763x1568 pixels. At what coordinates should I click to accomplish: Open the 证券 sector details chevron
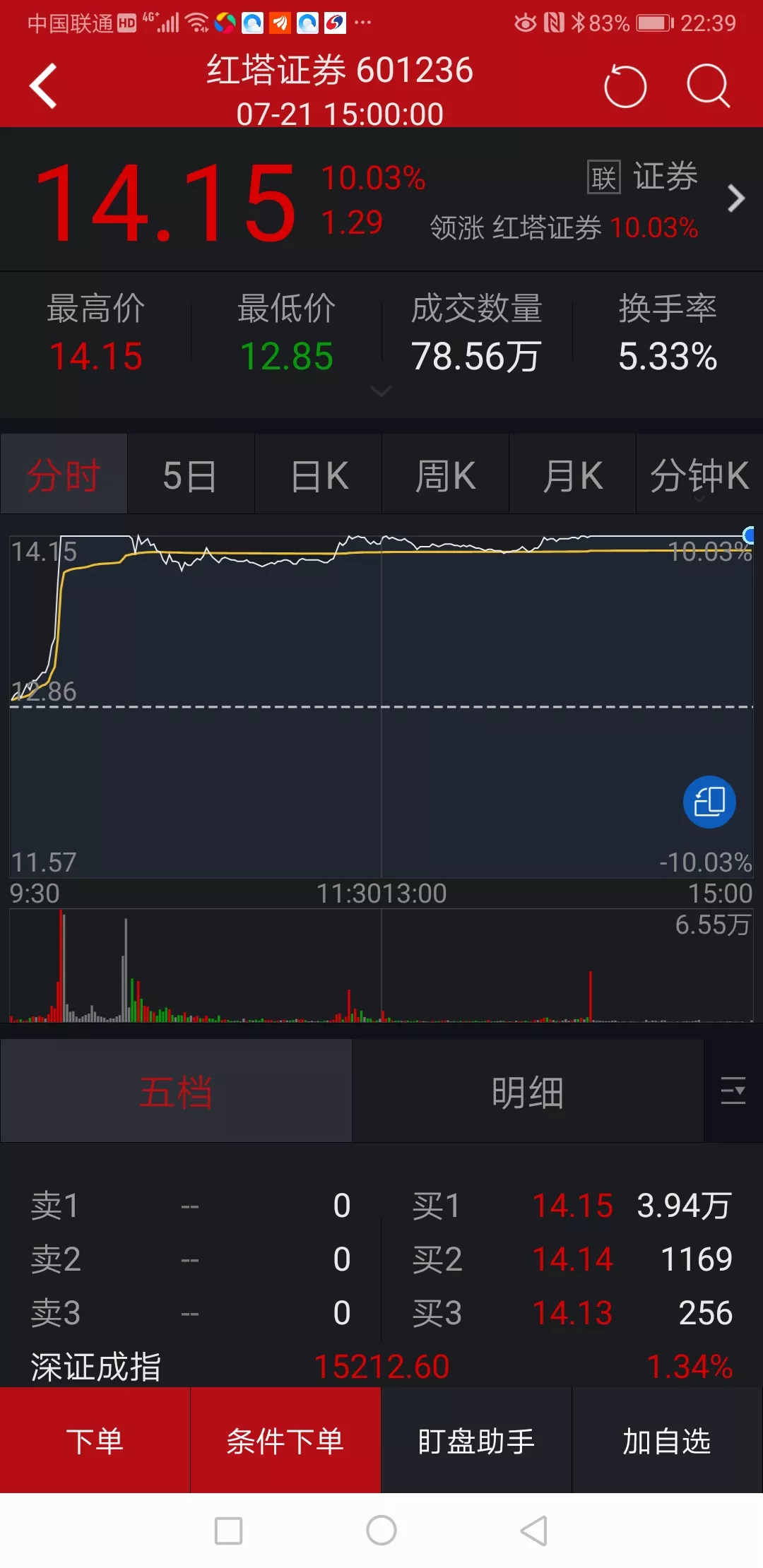(736, 198)
